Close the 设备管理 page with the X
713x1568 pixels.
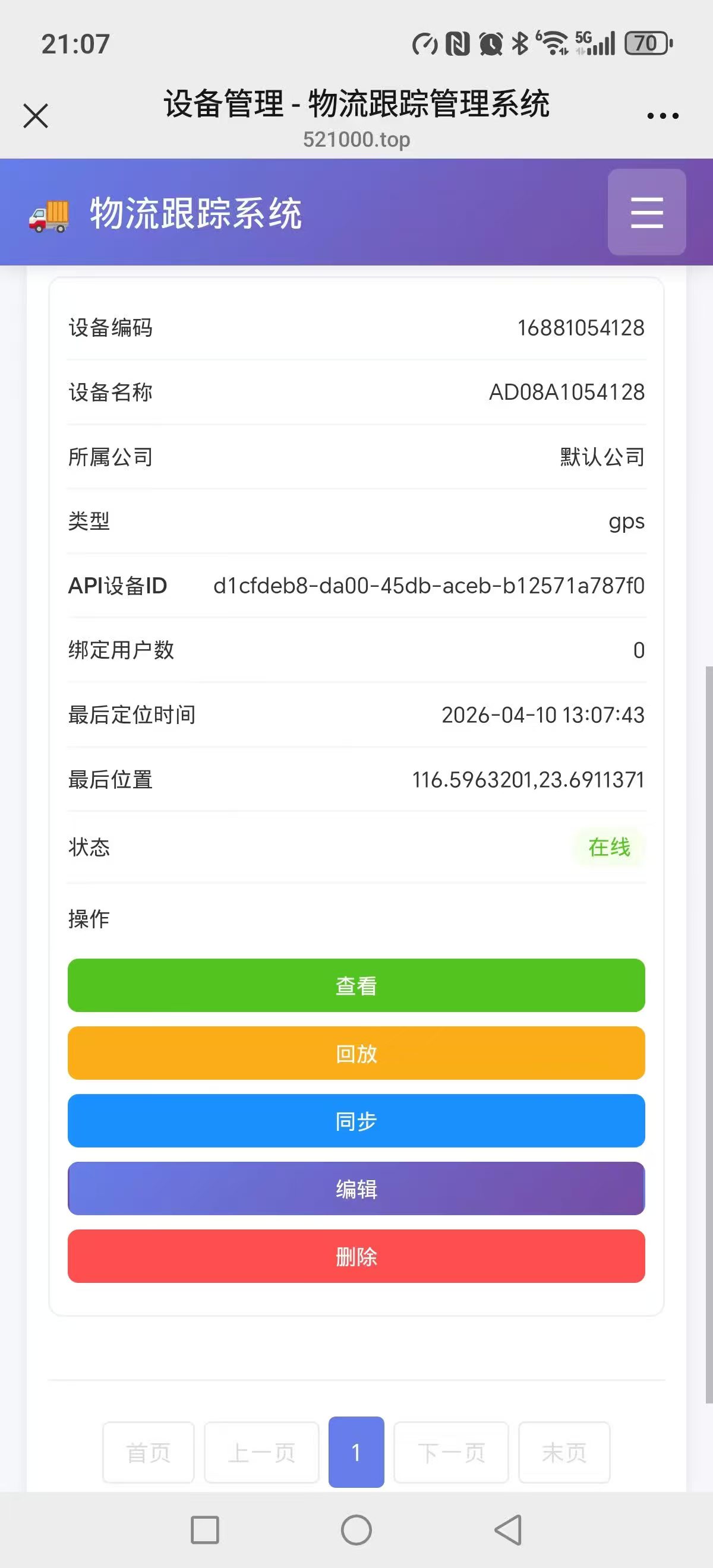pos(34,116)
